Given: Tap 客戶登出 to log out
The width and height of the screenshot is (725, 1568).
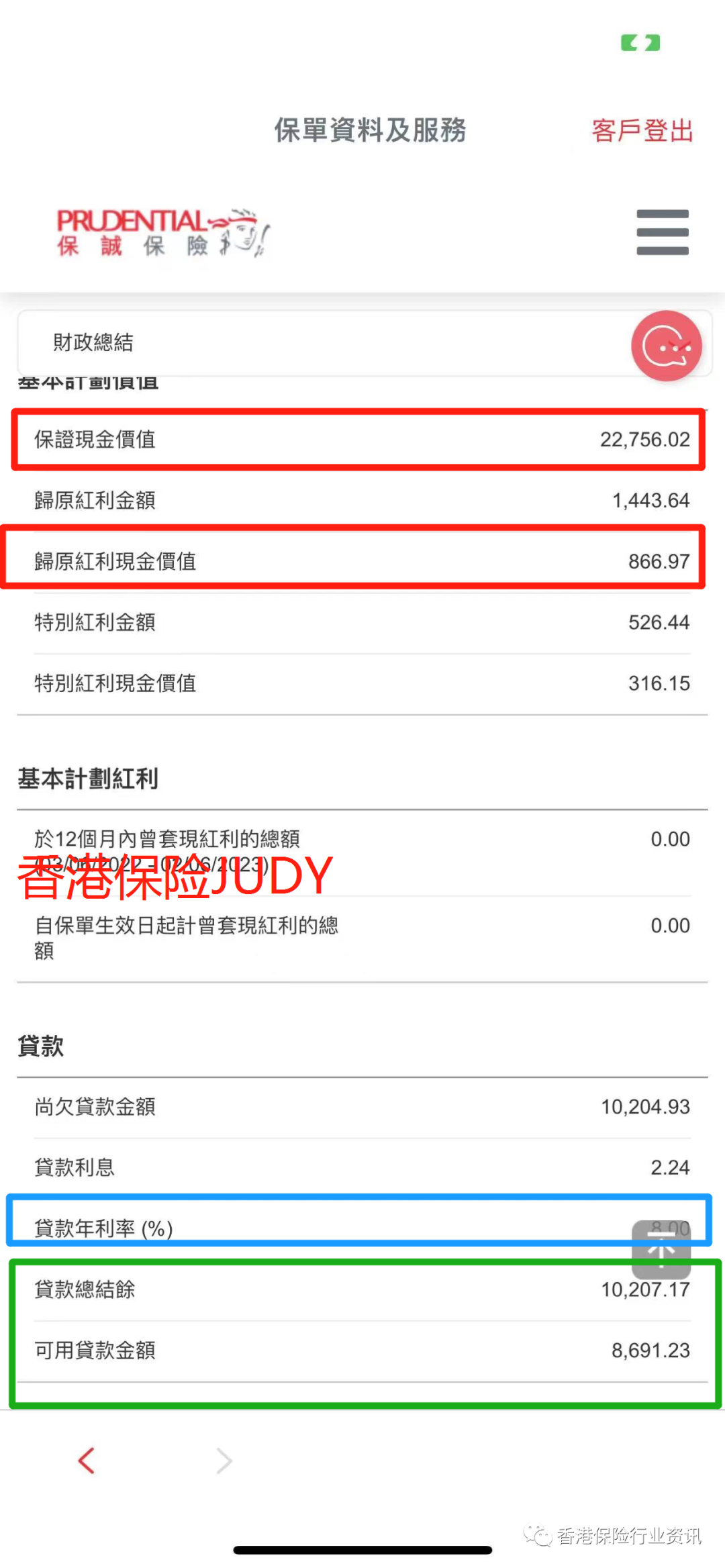Looking at the screenshot, I should pos(642,130).
